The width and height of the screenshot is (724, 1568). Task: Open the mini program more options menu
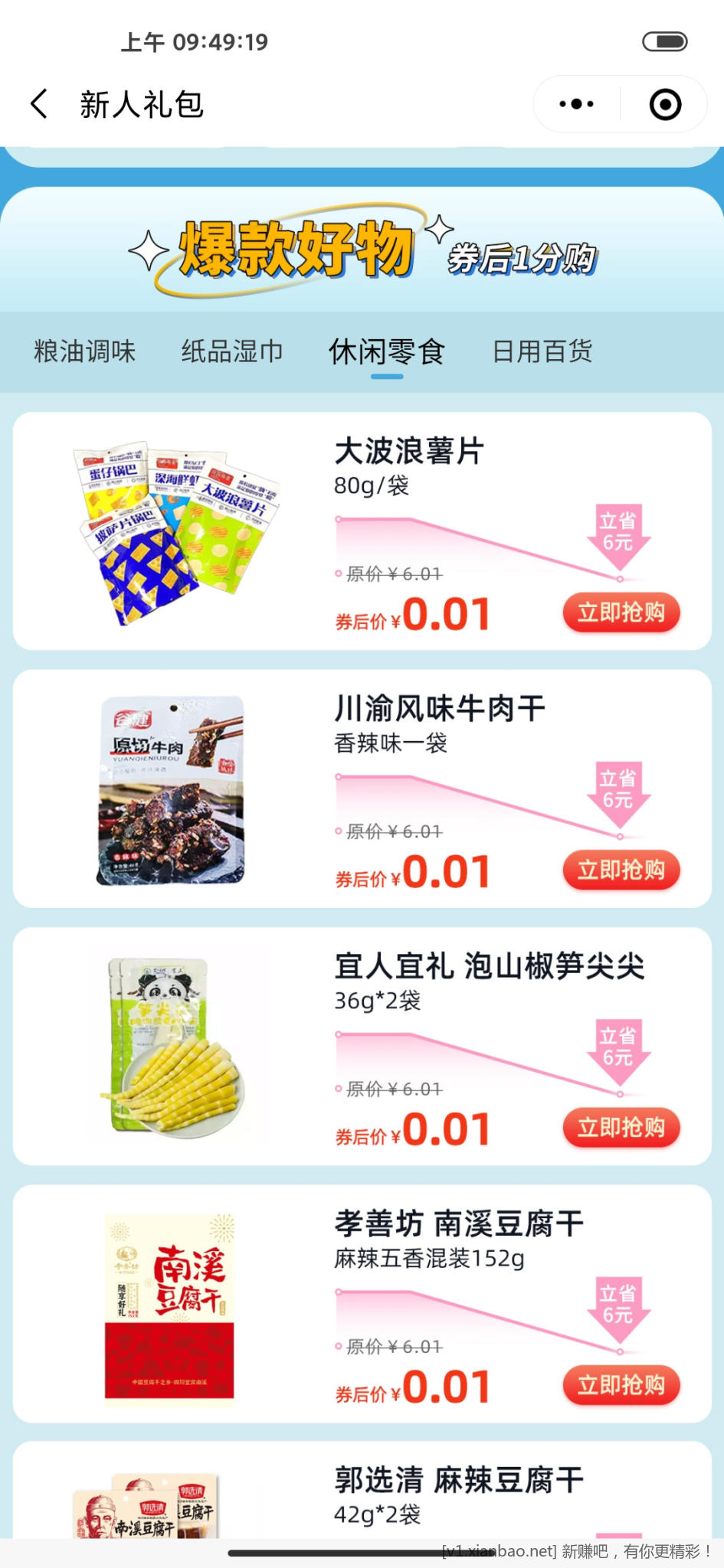pos(577,104)
